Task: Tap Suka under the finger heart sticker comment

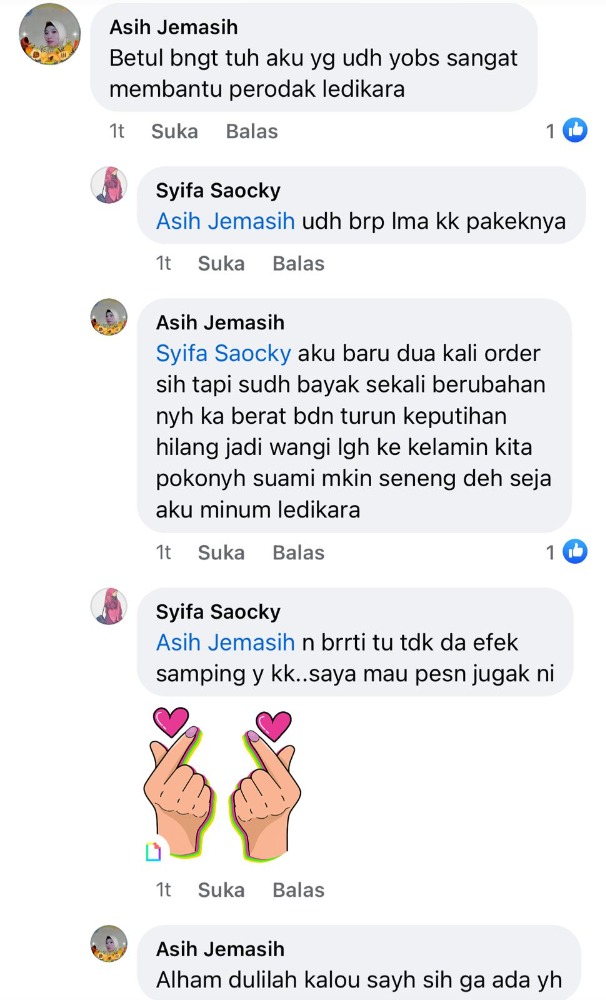Action: (221, 890)
